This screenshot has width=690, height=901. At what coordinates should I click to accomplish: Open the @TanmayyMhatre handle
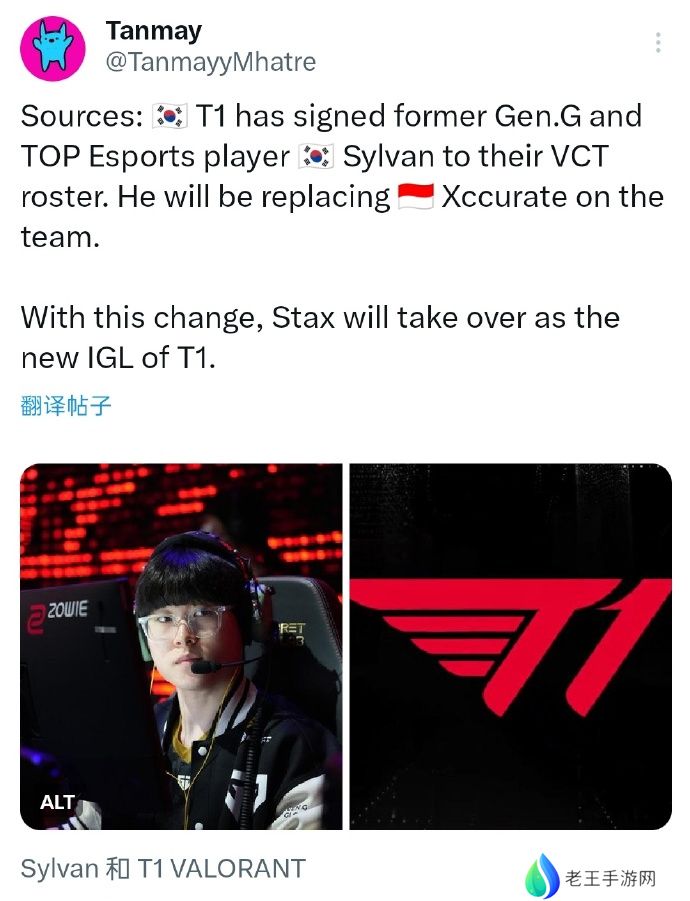(210, 62)
